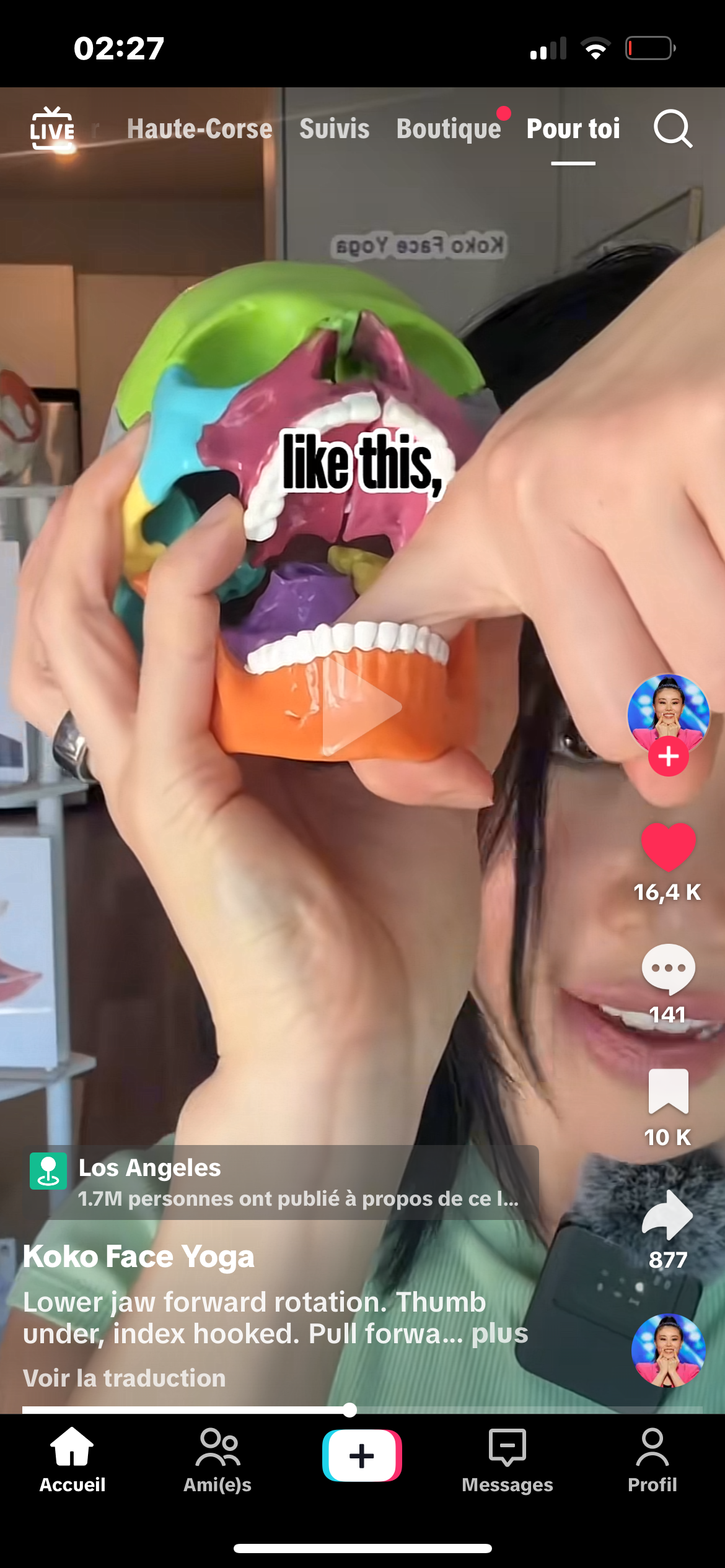The height and width of the screenshot is (1568, 725).
Task: Open the search magnifier
Action: [672, 129]
